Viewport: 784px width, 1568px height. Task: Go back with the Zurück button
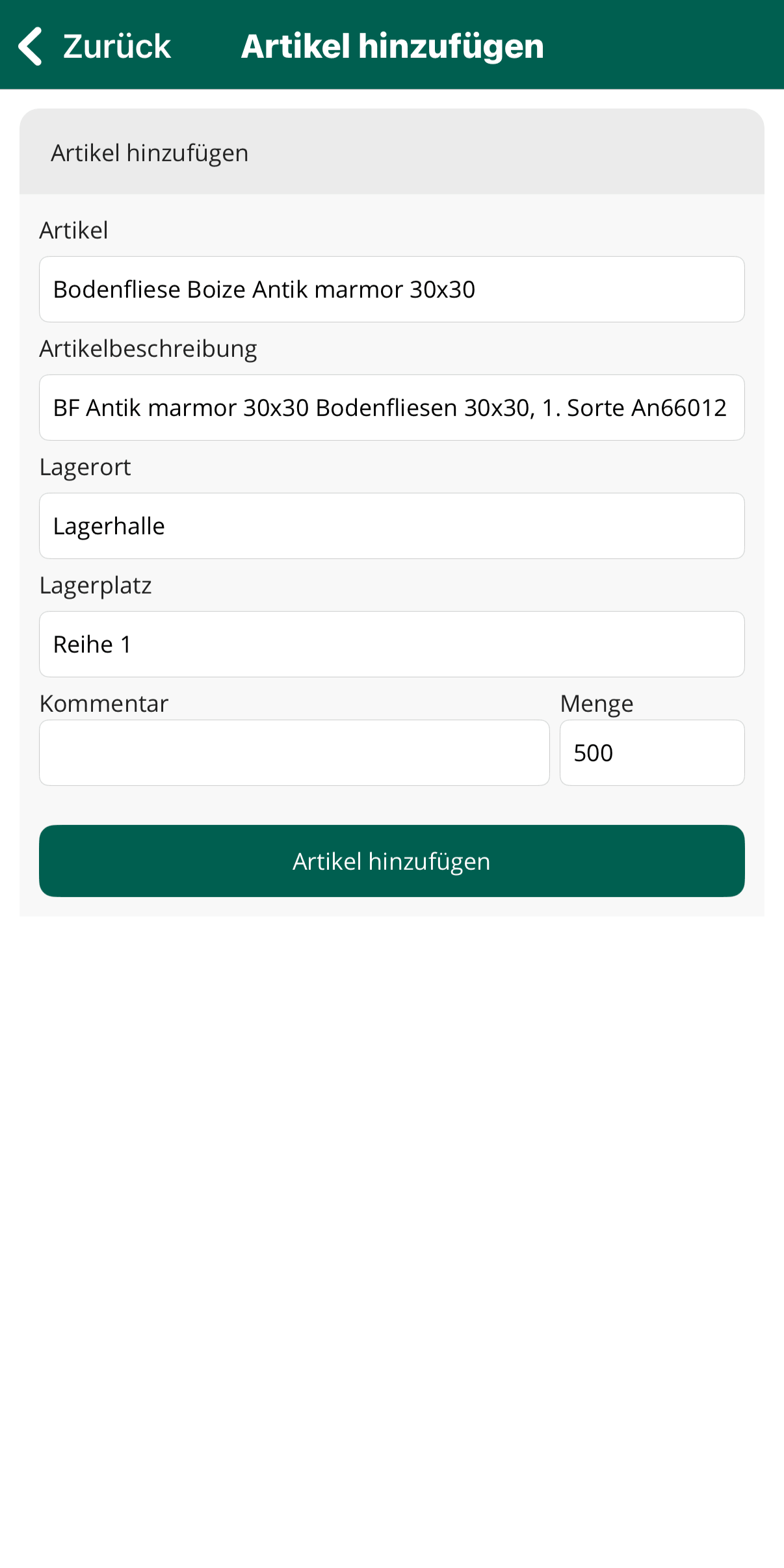click(94, 46)
